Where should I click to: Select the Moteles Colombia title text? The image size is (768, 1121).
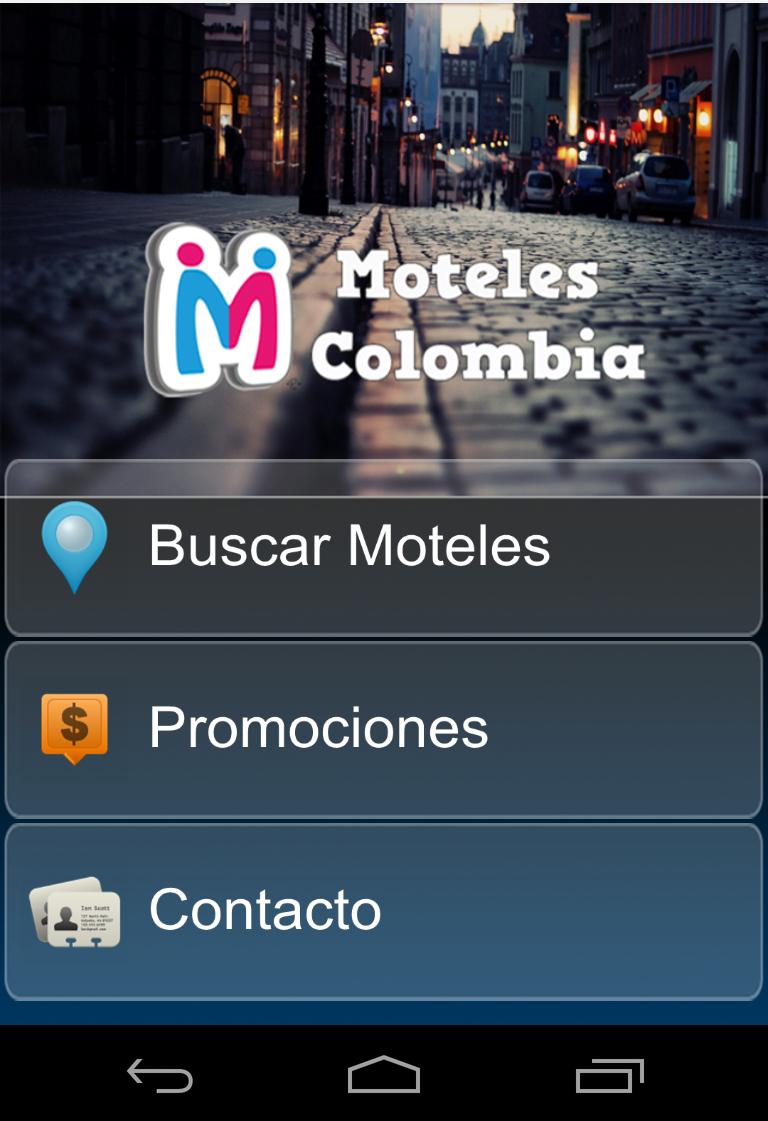pyautogui.click(x=483, y=313)
